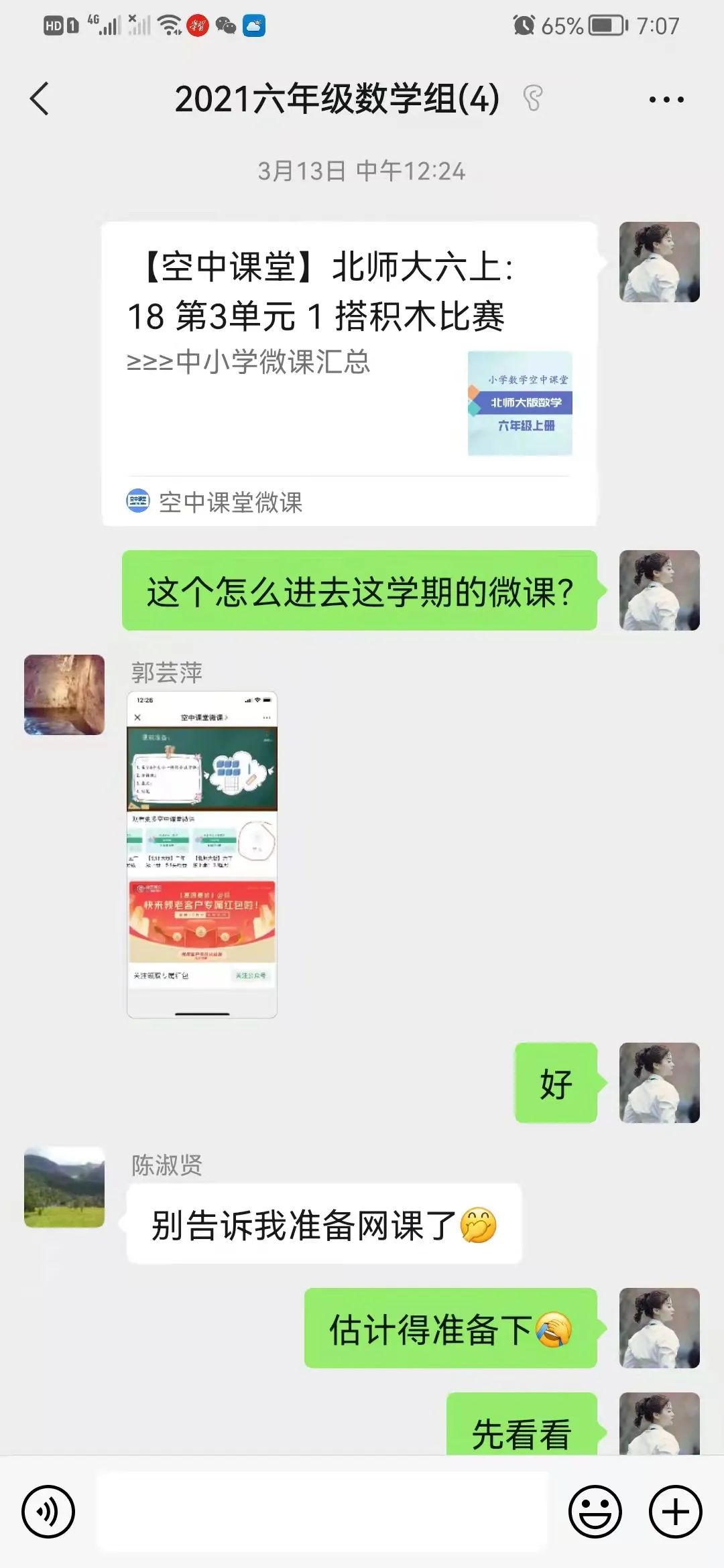View the screenshot image sent by 郭芸萍
Viewport: 724px width, 1568px height.
tap(202, 854)
